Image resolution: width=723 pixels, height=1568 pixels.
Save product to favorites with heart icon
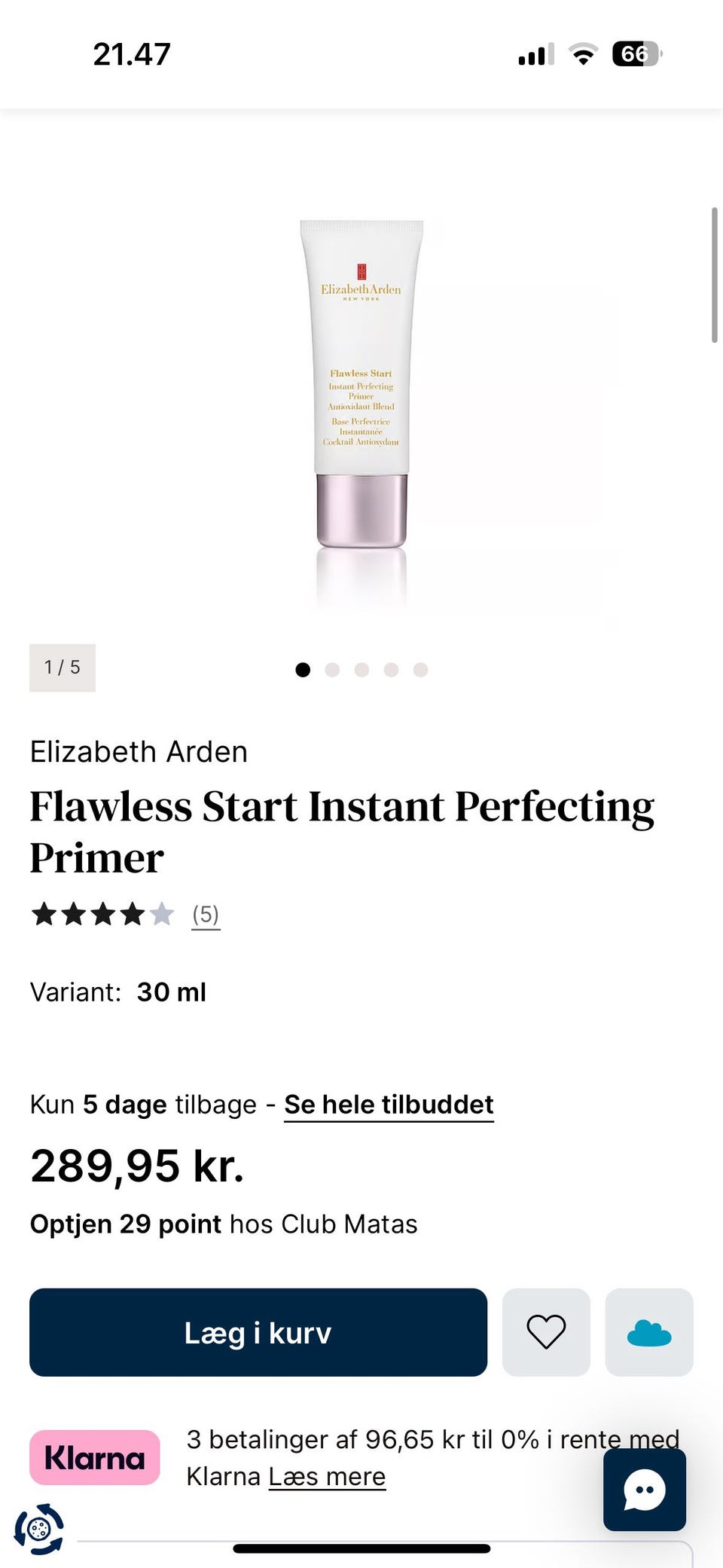click(546, 1332)
